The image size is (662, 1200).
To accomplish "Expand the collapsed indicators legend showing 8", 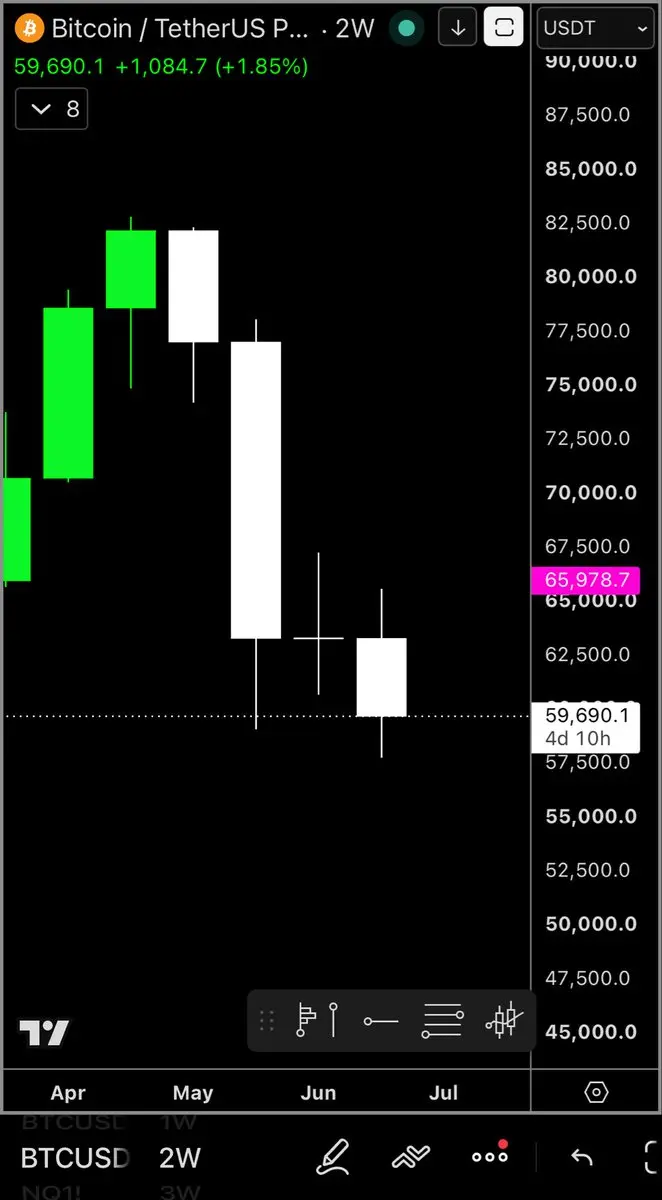I will coord(51,109).
